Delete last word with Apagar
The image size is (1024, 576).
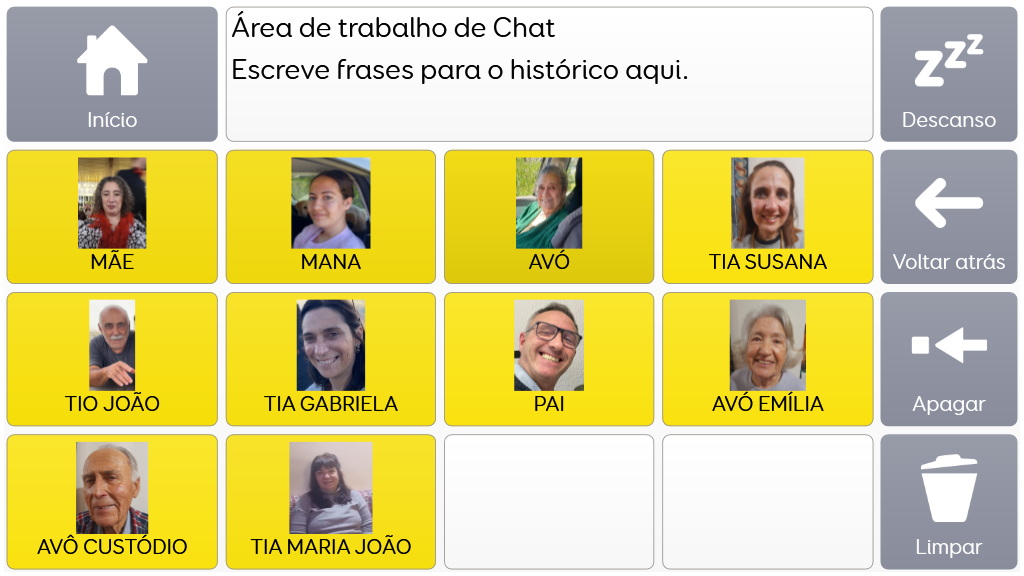click(948, 359)
